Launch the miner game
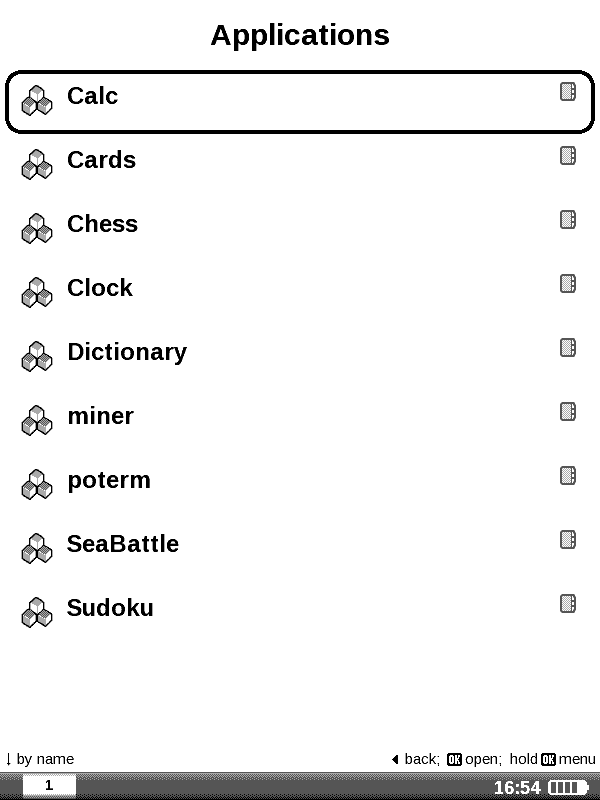The width and height of the screenshot is (600, 800). pos(100,417)
